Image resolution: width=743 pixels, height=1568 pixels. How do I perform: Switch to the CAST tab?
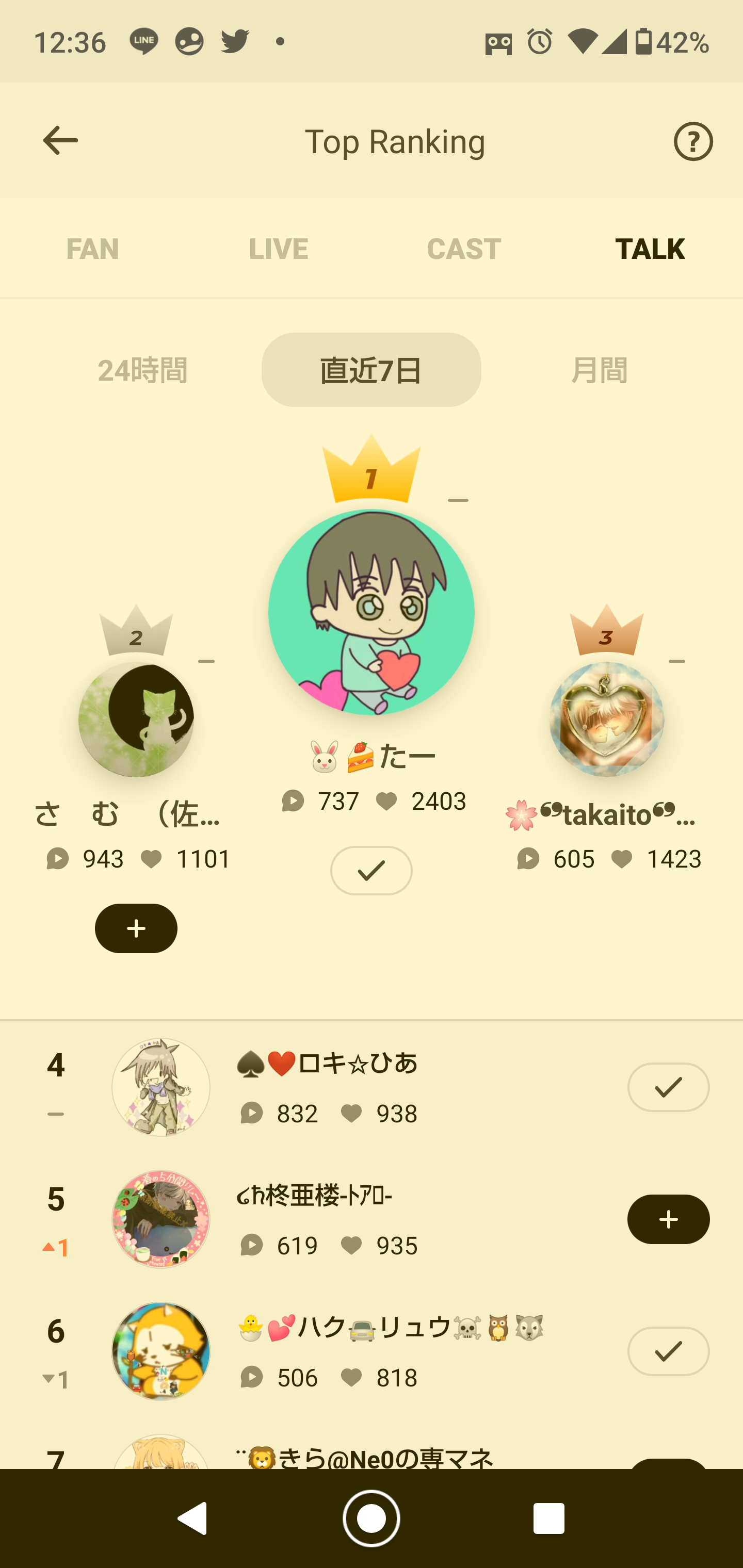464,249
